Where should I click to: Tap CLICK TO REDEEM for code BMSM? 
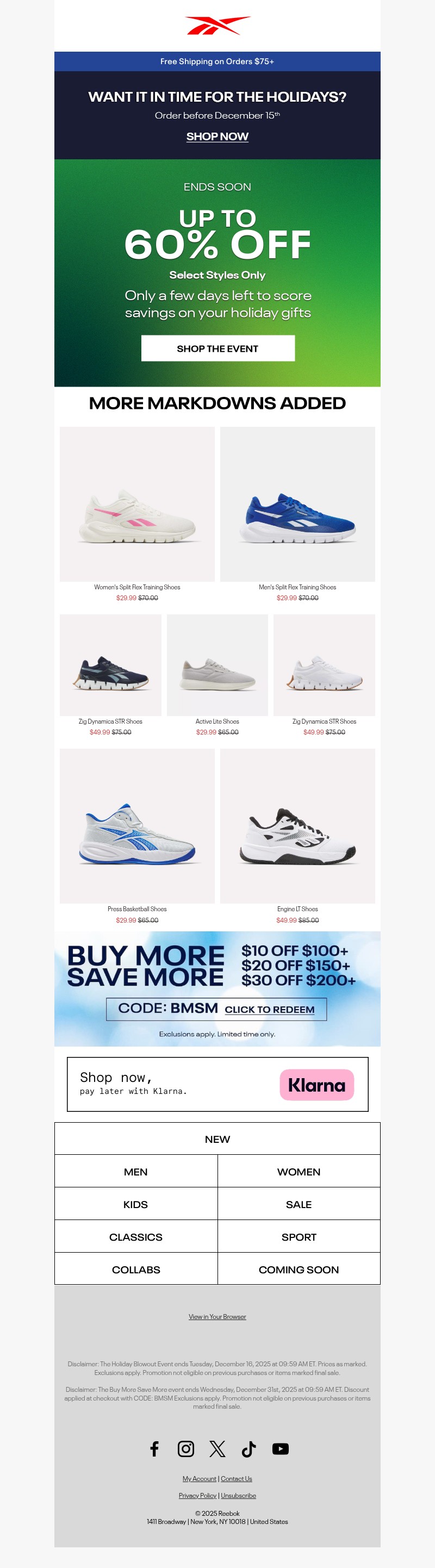270,1009
